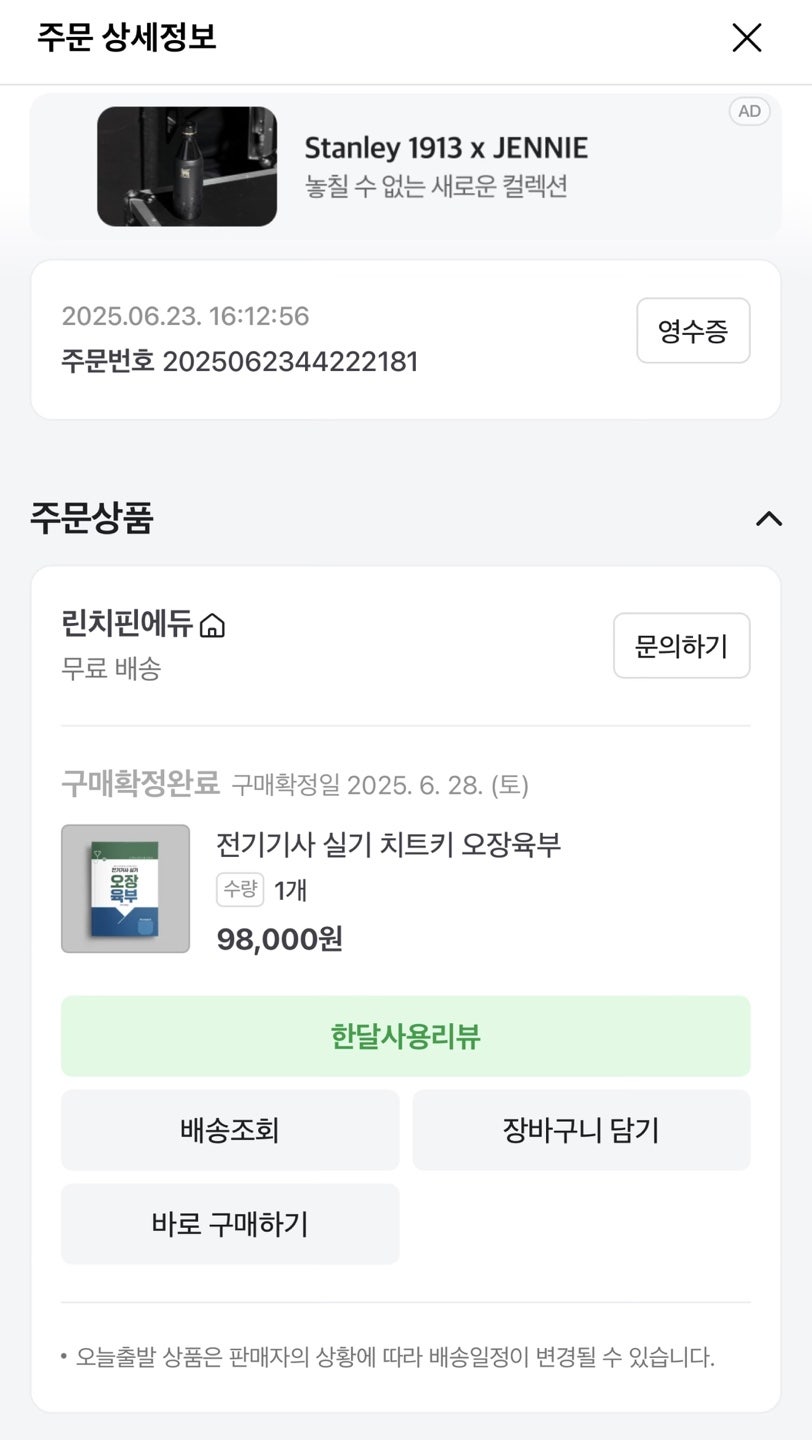Visit the 린치핀에듀 store home
This screenshot has height=1440, width=812.
pyautogui.click(x=212, y=626)
